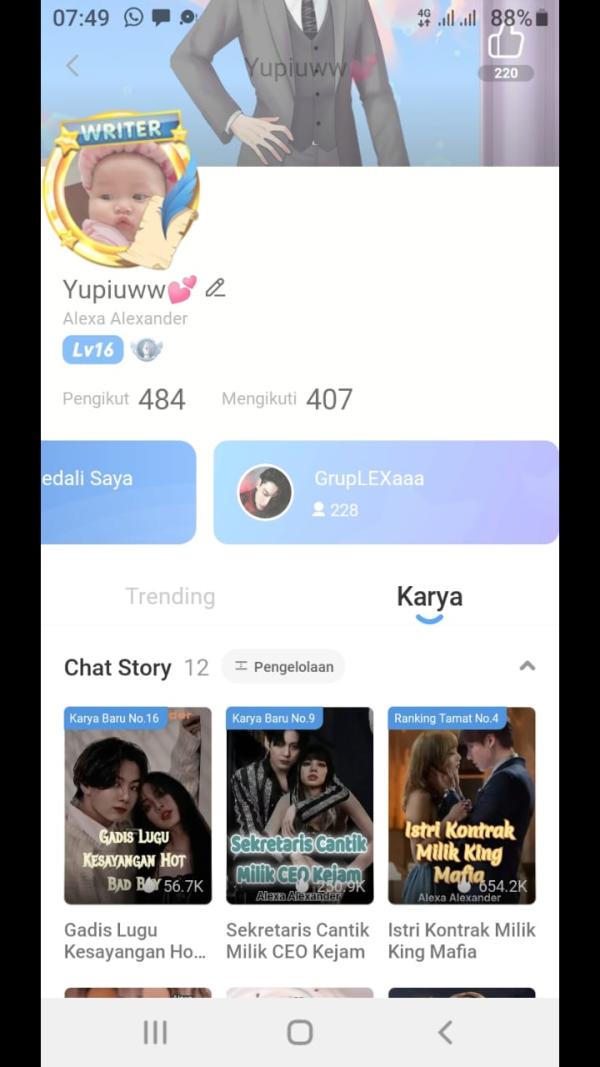View the 407 Mengikuti following list
600x1067 pixels.
point(287,399)
